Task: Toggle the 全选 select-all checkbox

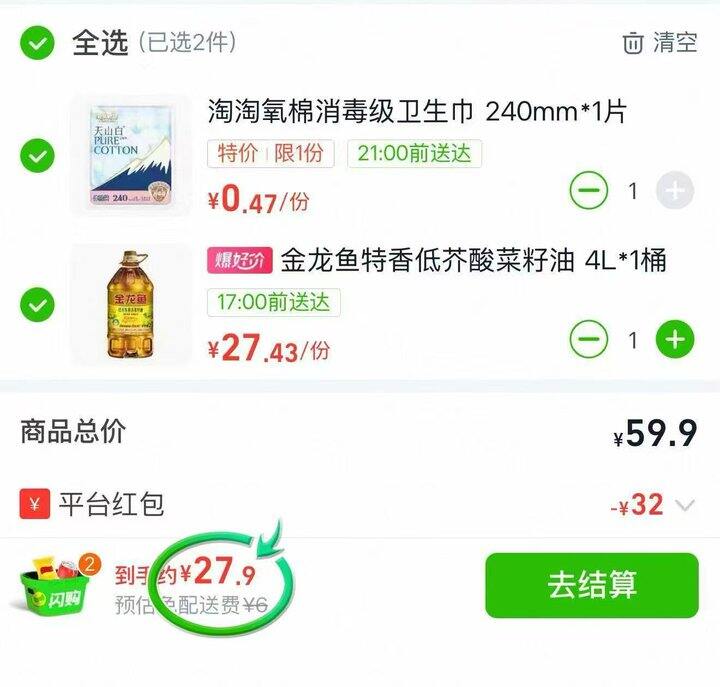Action: pos(38,43)
